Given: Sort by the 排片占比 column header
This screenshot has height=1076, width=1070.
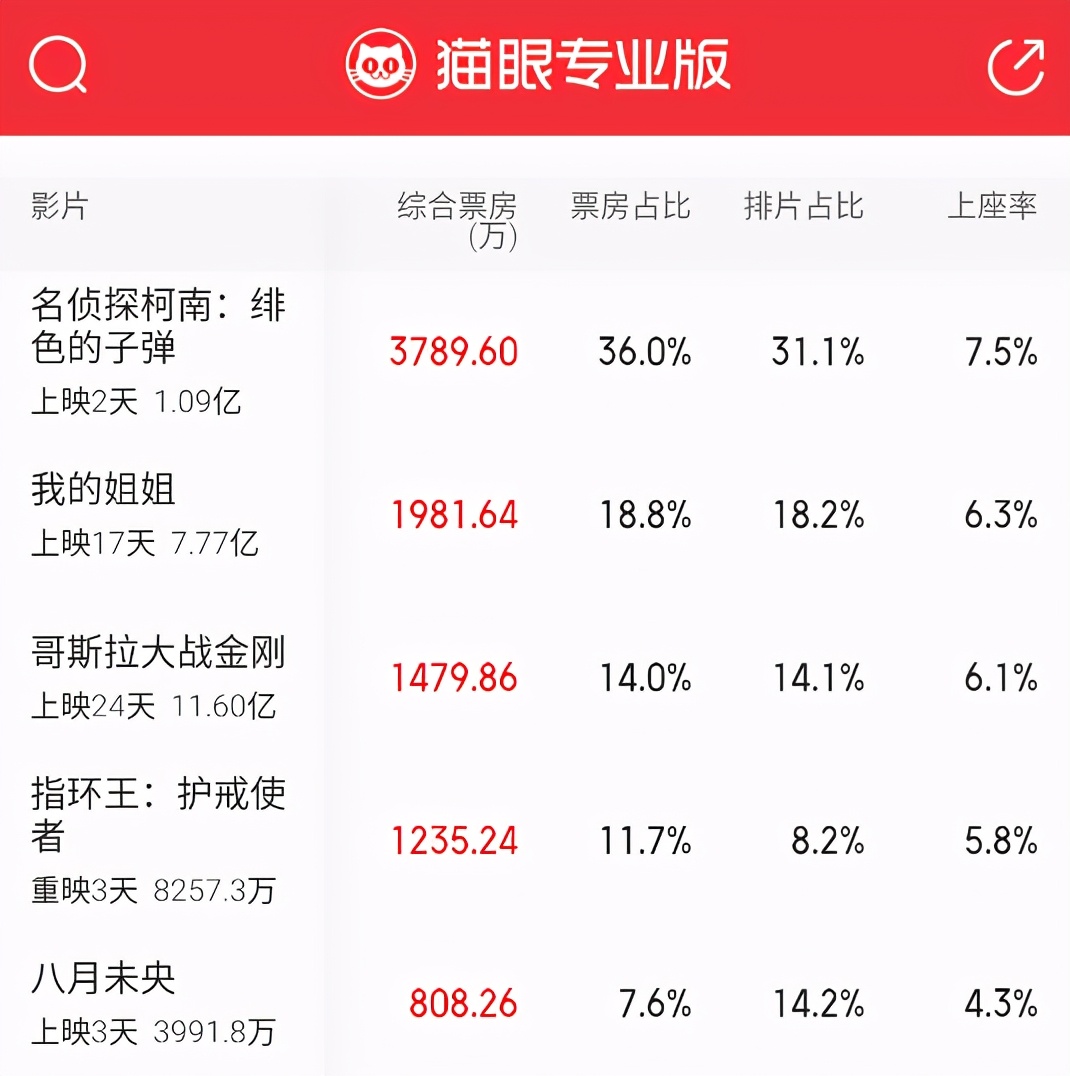Looking at the screenshot, I should 805,207.
